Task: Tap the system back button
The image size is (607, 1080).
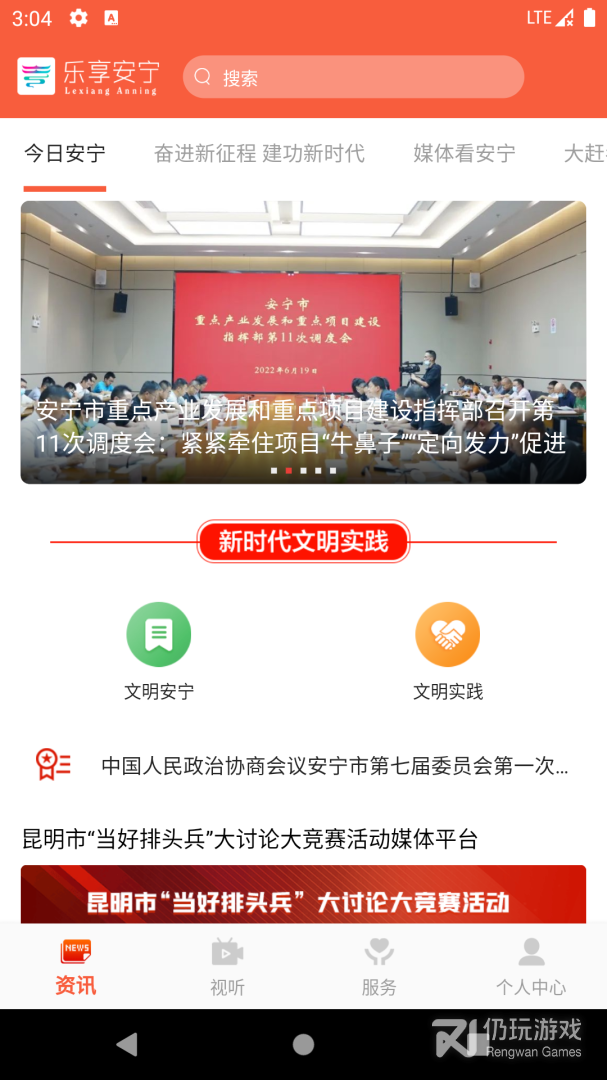Action: tap(127, 1045)
